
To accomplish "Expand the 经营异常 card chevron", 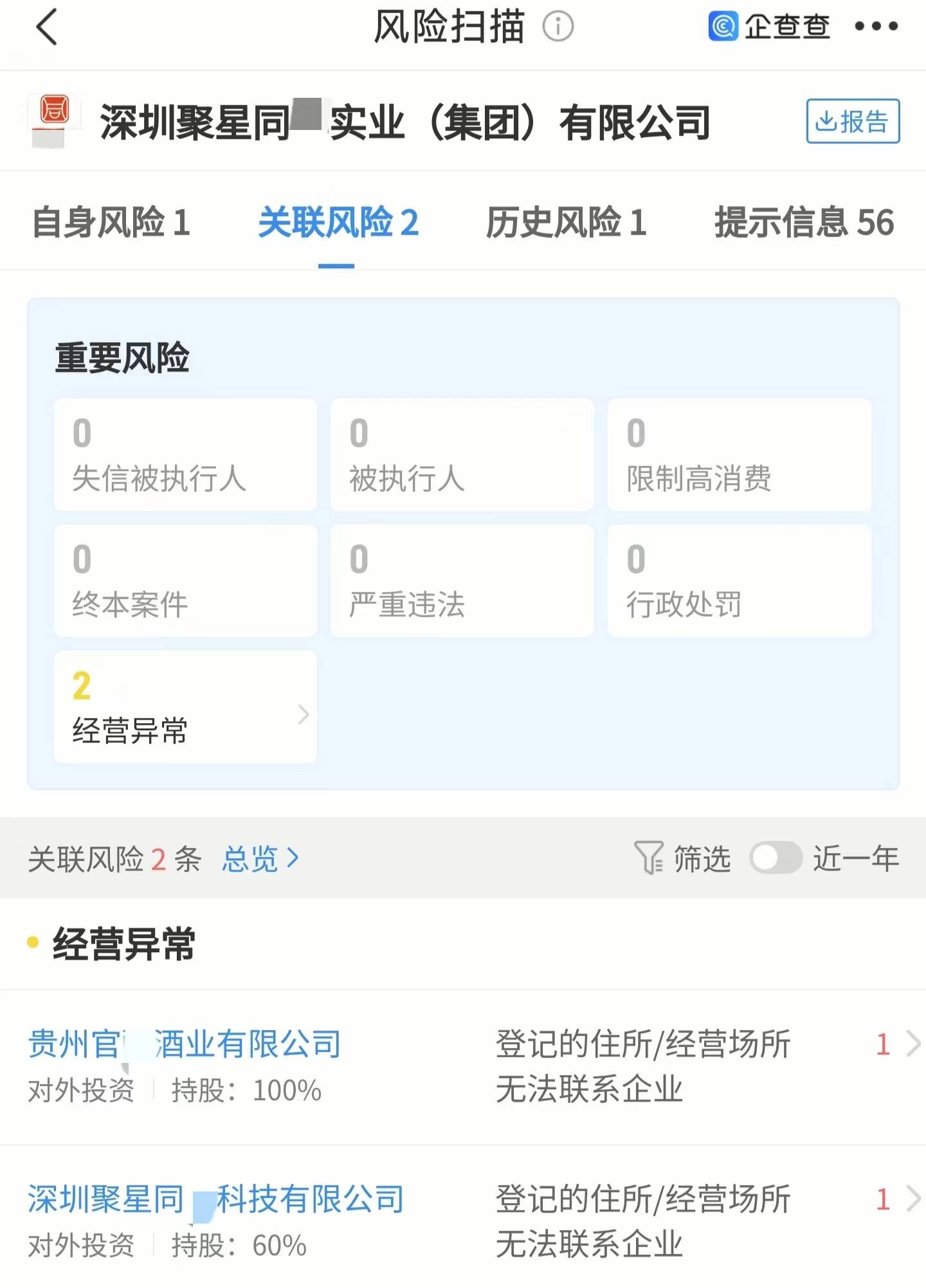I will pyautogui.click(x=304, y=714).
